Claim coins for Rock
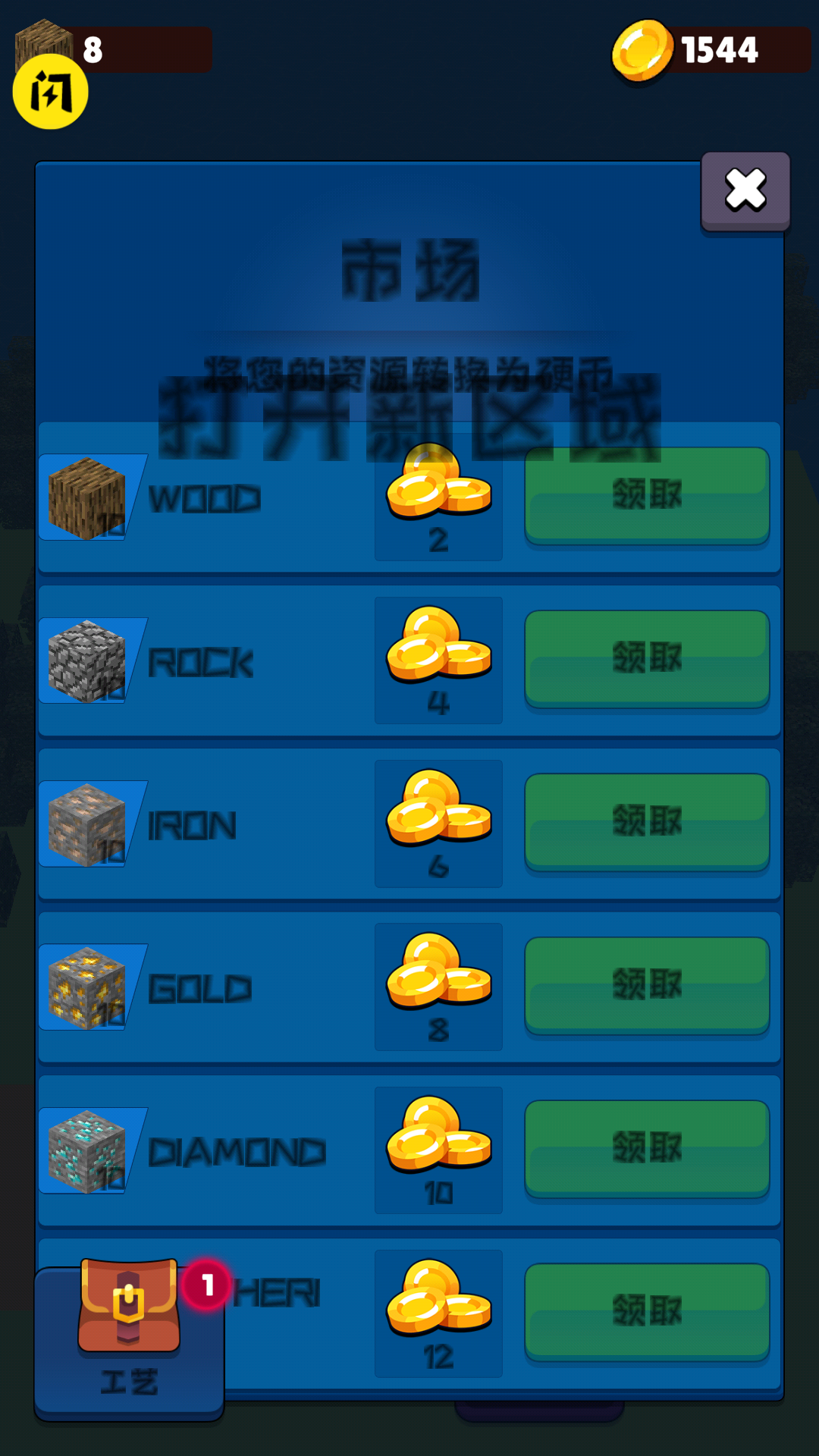819x1456 pixels. coord(647,658)
